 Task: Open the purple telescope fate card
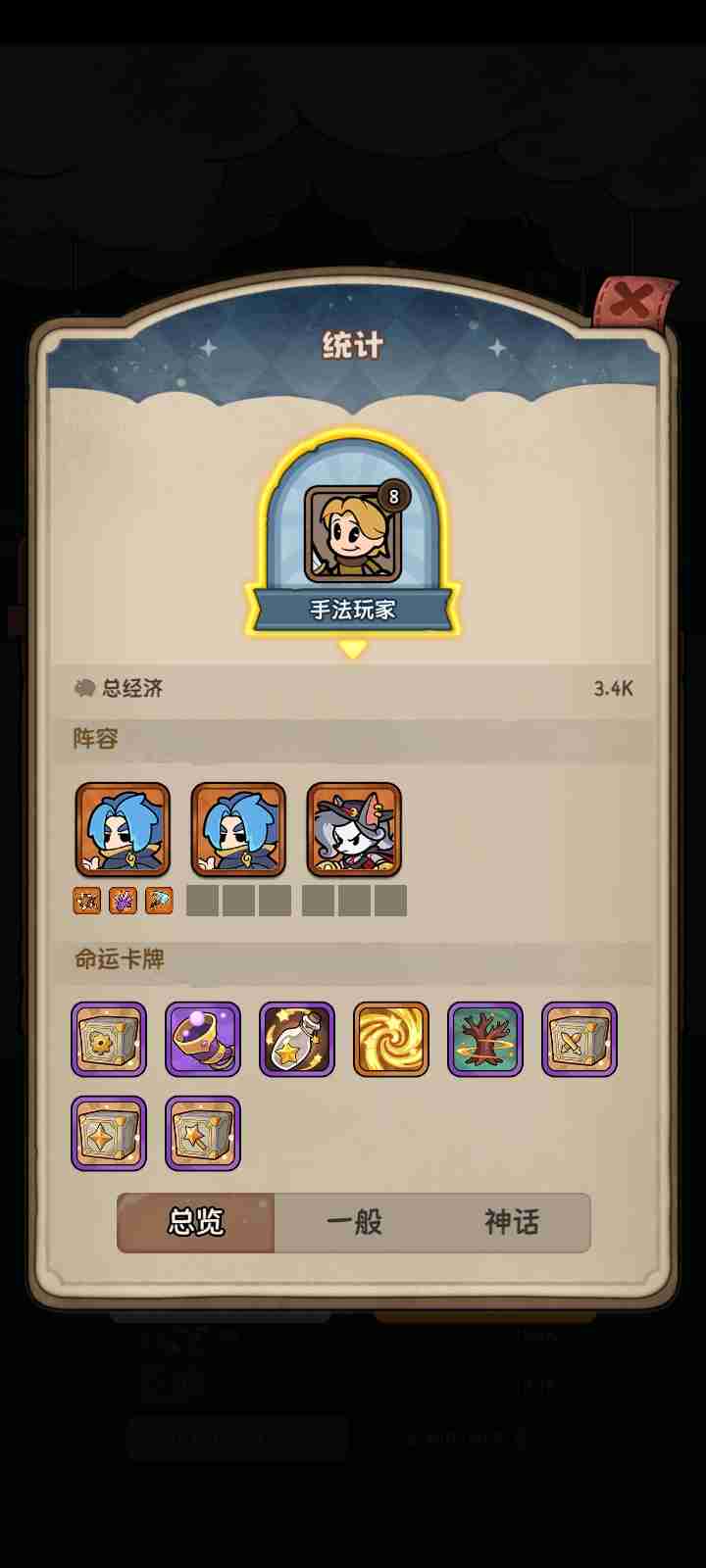pyautogui.click(x=203, y=1041)
